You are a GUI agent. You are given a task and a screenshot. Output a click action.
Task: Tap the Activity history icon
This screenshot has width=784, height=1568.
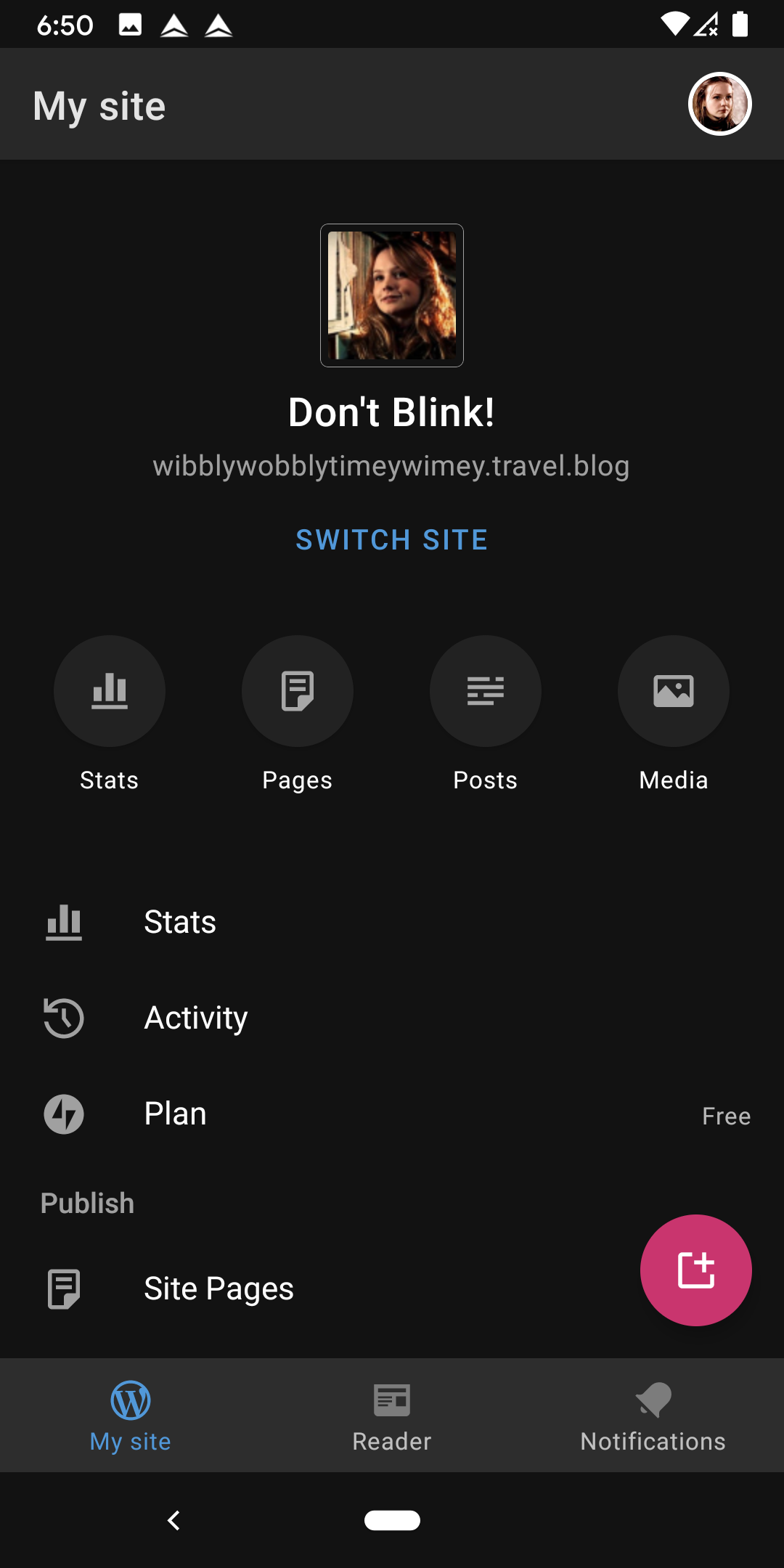pyautogui.click(x=63, y=1018)
